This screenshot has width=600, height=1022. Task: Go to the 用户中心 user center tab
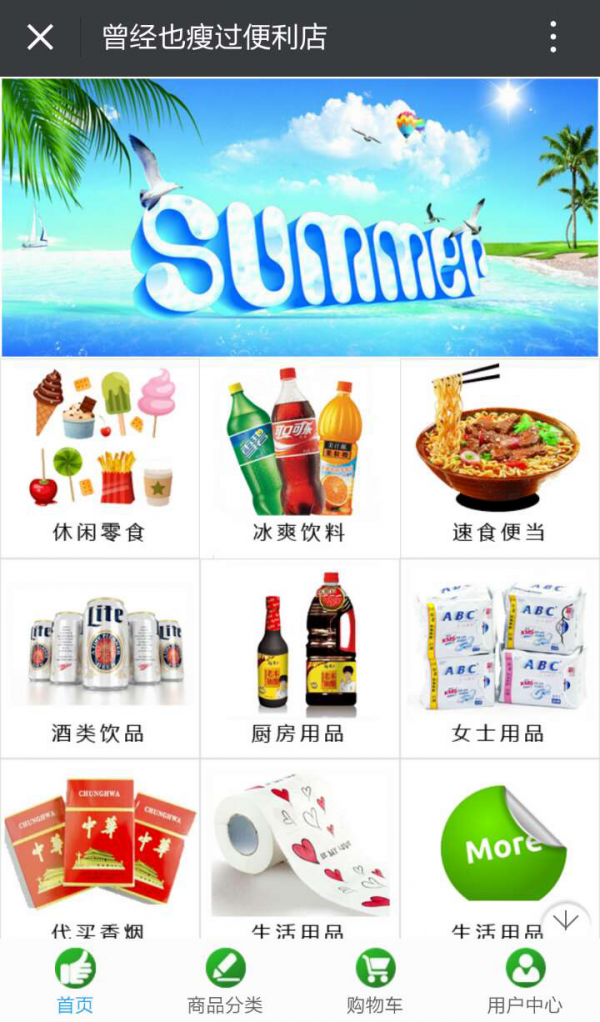click(x=525, y=982)
